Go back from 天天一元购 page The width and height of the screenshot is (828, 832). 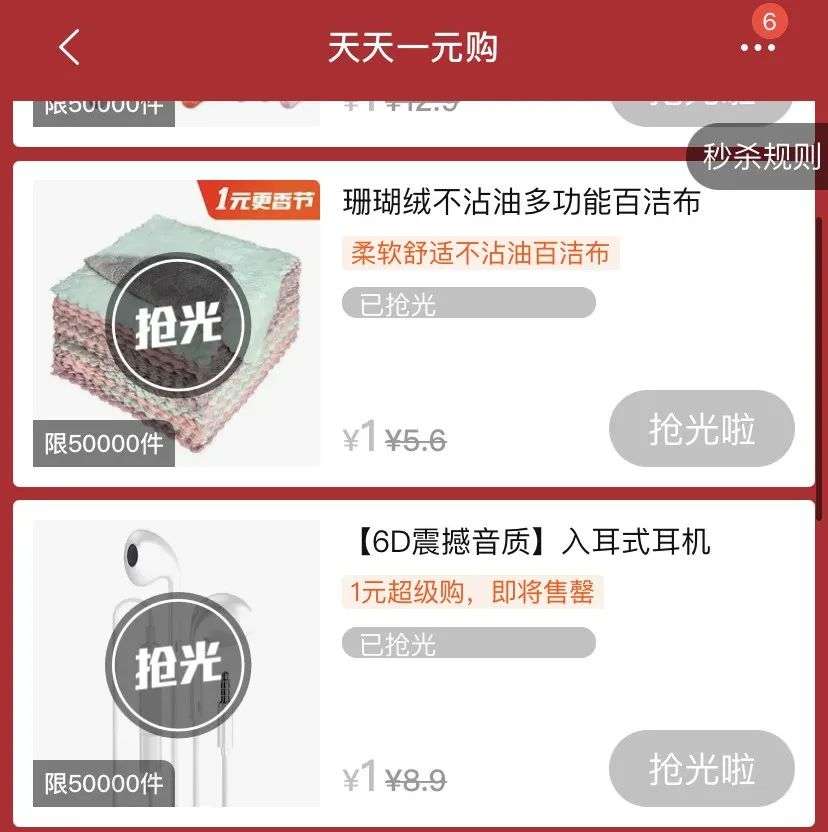pos(68,47)
